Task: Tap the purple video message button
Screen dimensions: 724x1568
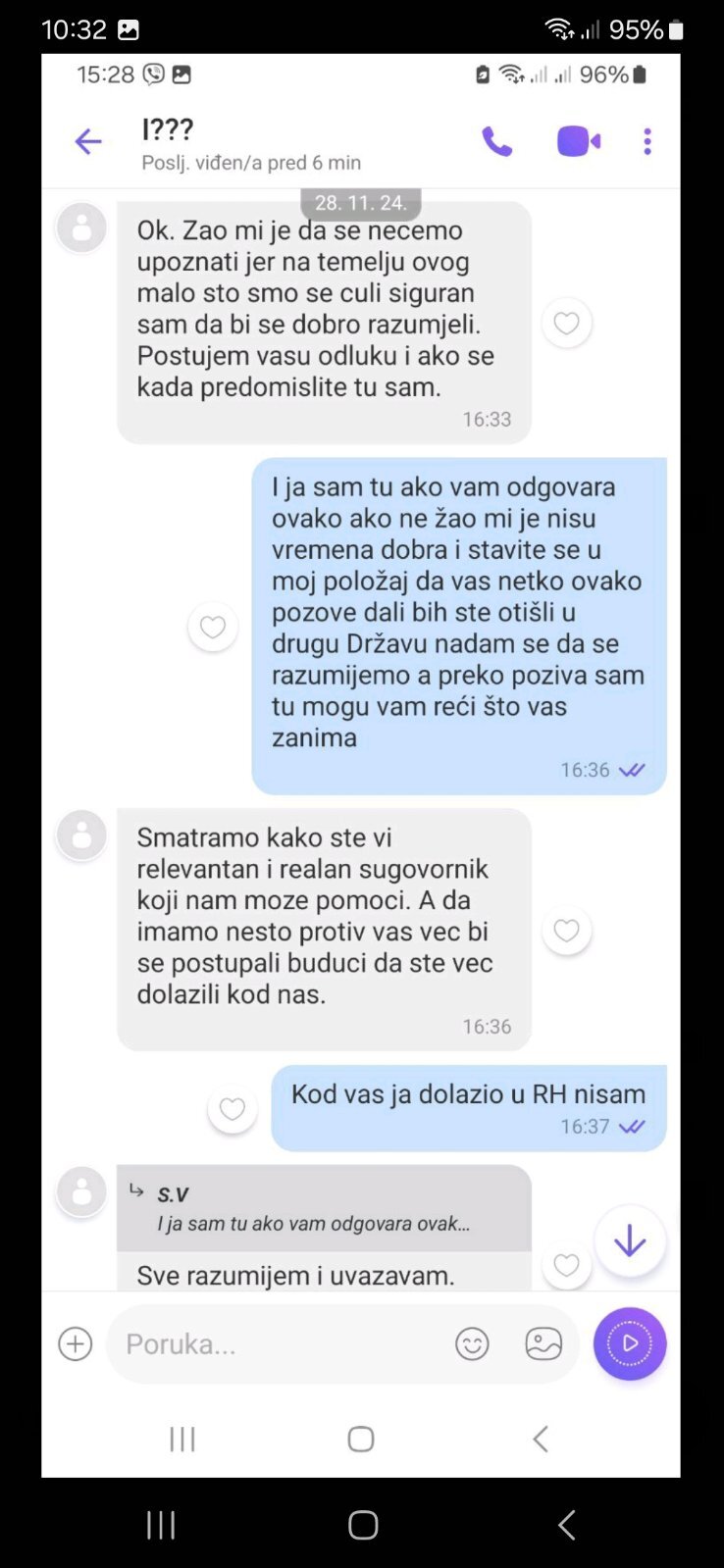Action: click(630, 1343)
